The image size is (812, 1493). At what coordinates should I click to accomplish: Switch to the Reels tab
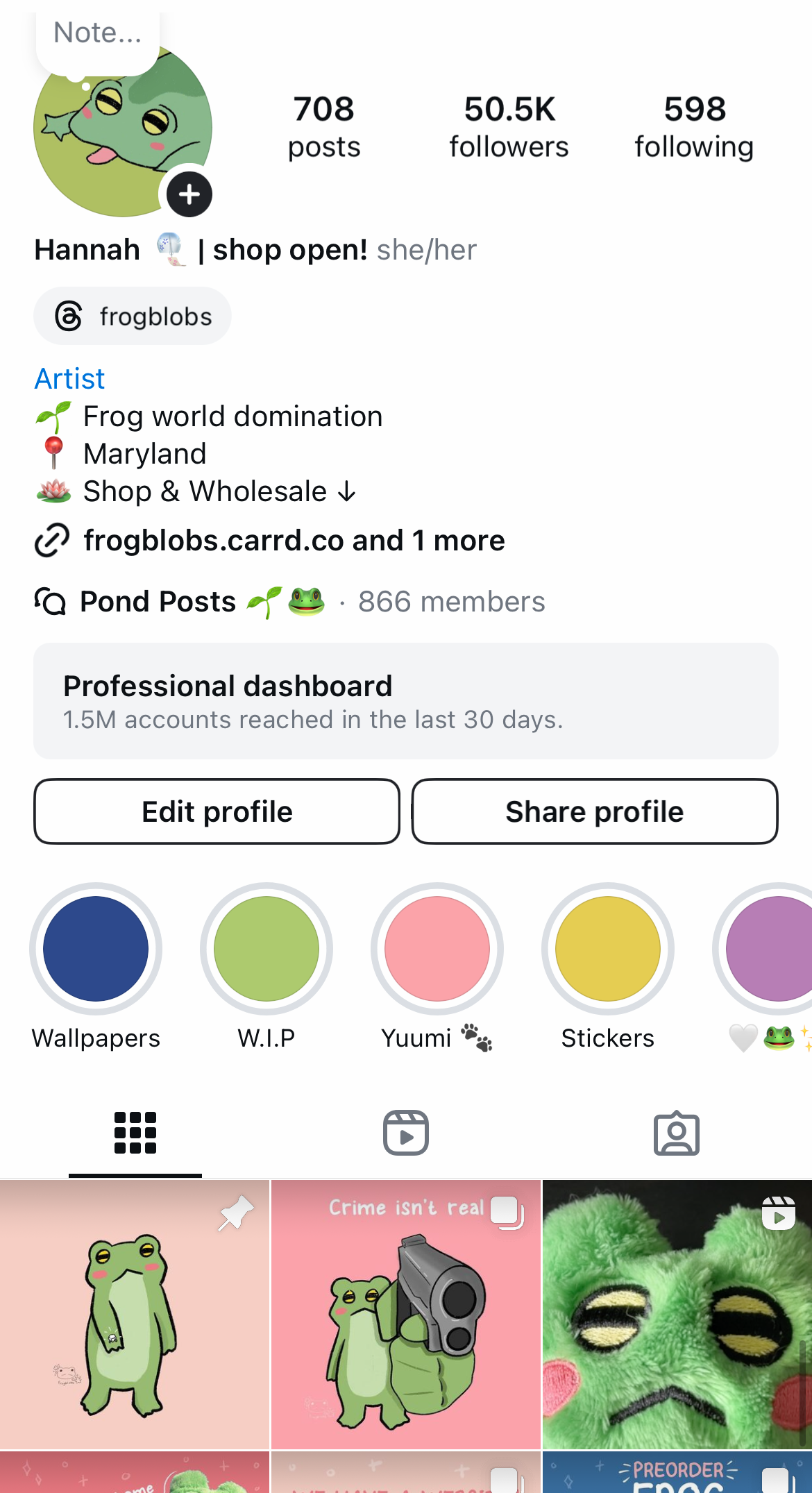point(406,1133)
